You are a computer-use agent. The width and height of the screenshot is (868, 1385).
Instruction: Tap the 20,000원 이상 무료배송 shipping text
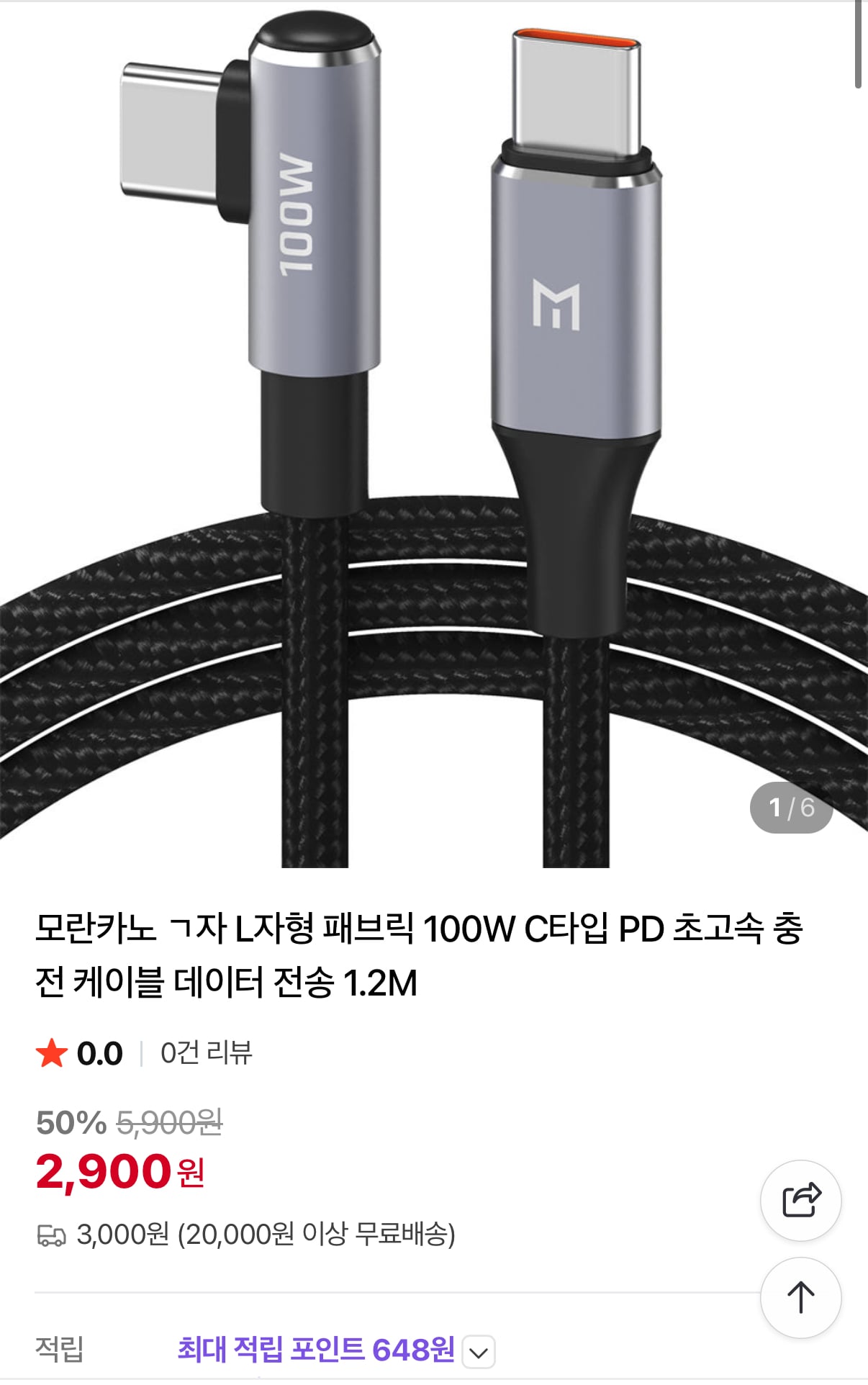click(x=317, y=1236)
